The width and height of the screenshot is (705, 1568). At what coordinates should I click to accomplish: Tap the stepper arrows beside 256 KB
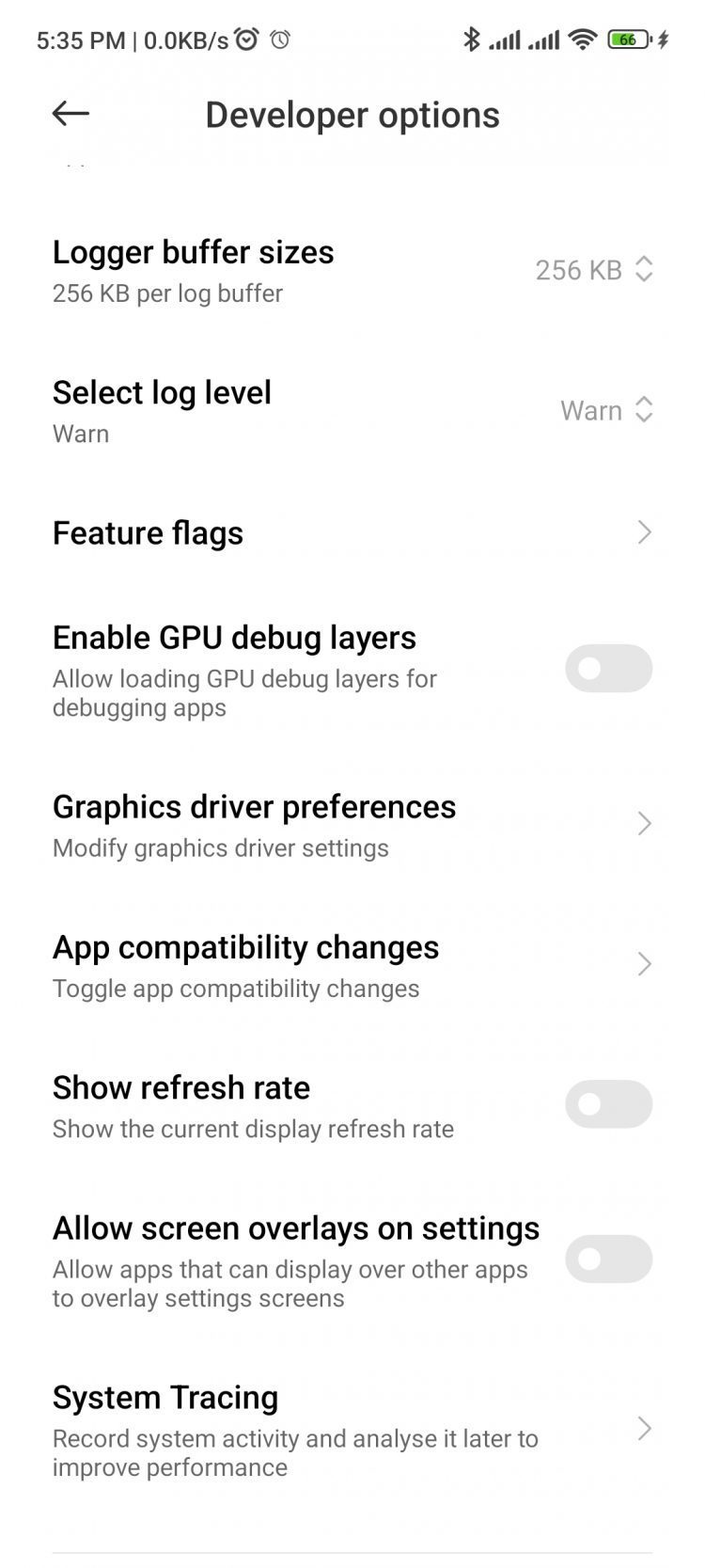[x=643, y=270]
